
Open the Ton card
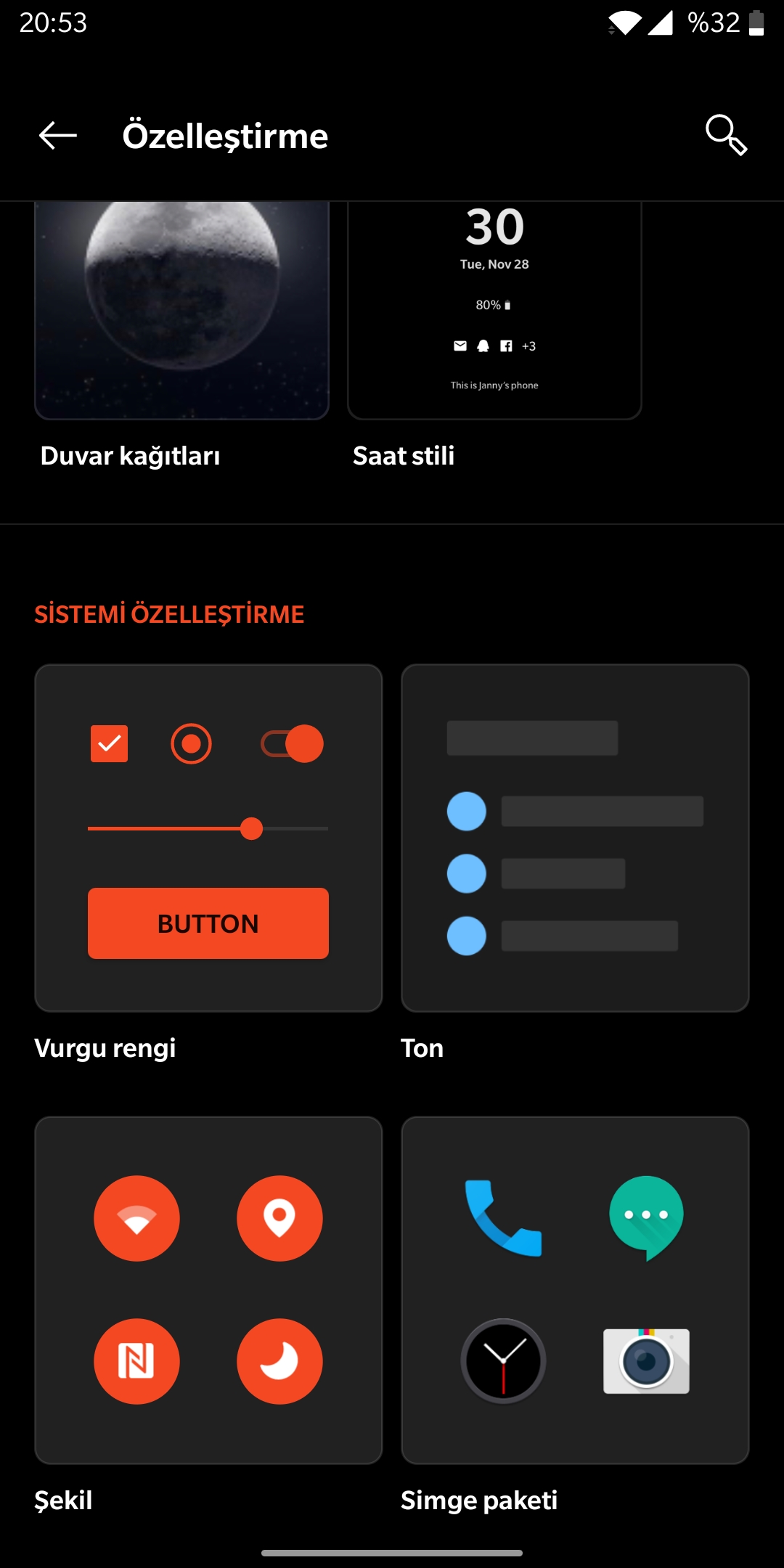[575, 838]
